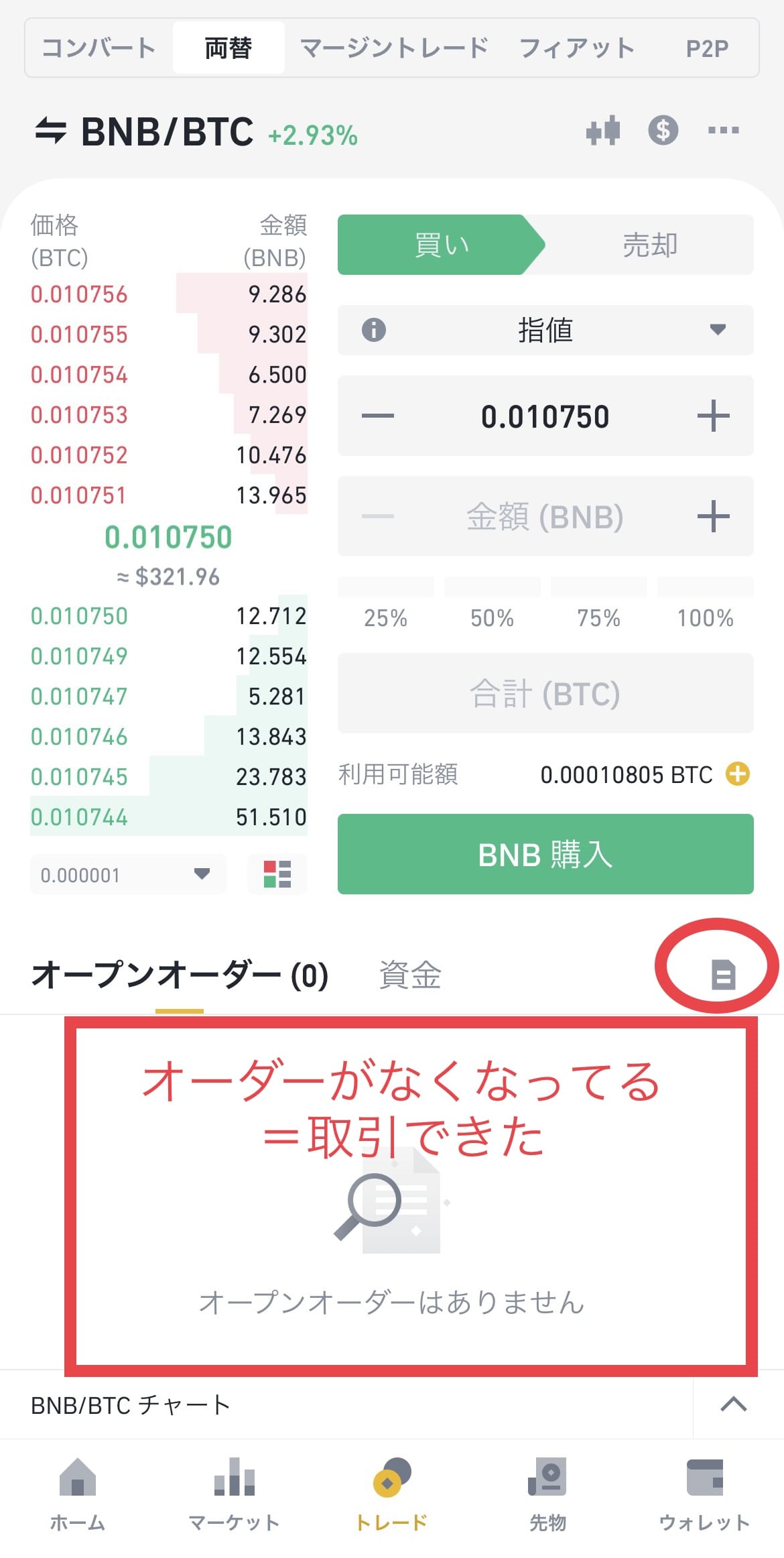Increase the price 0.010750 with plus

pos(713,416)
